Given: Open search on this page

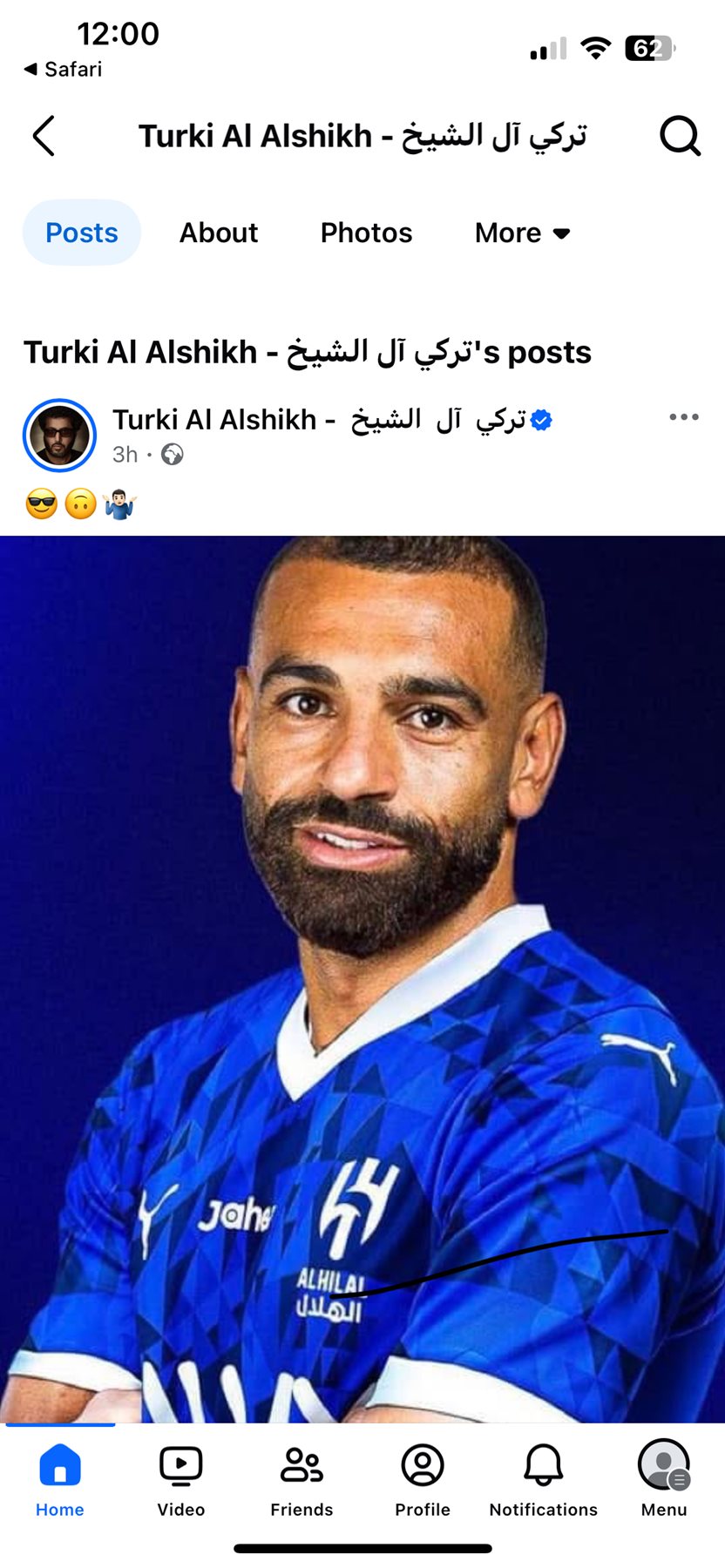Looking at the screenshot, I should (680, 136).
